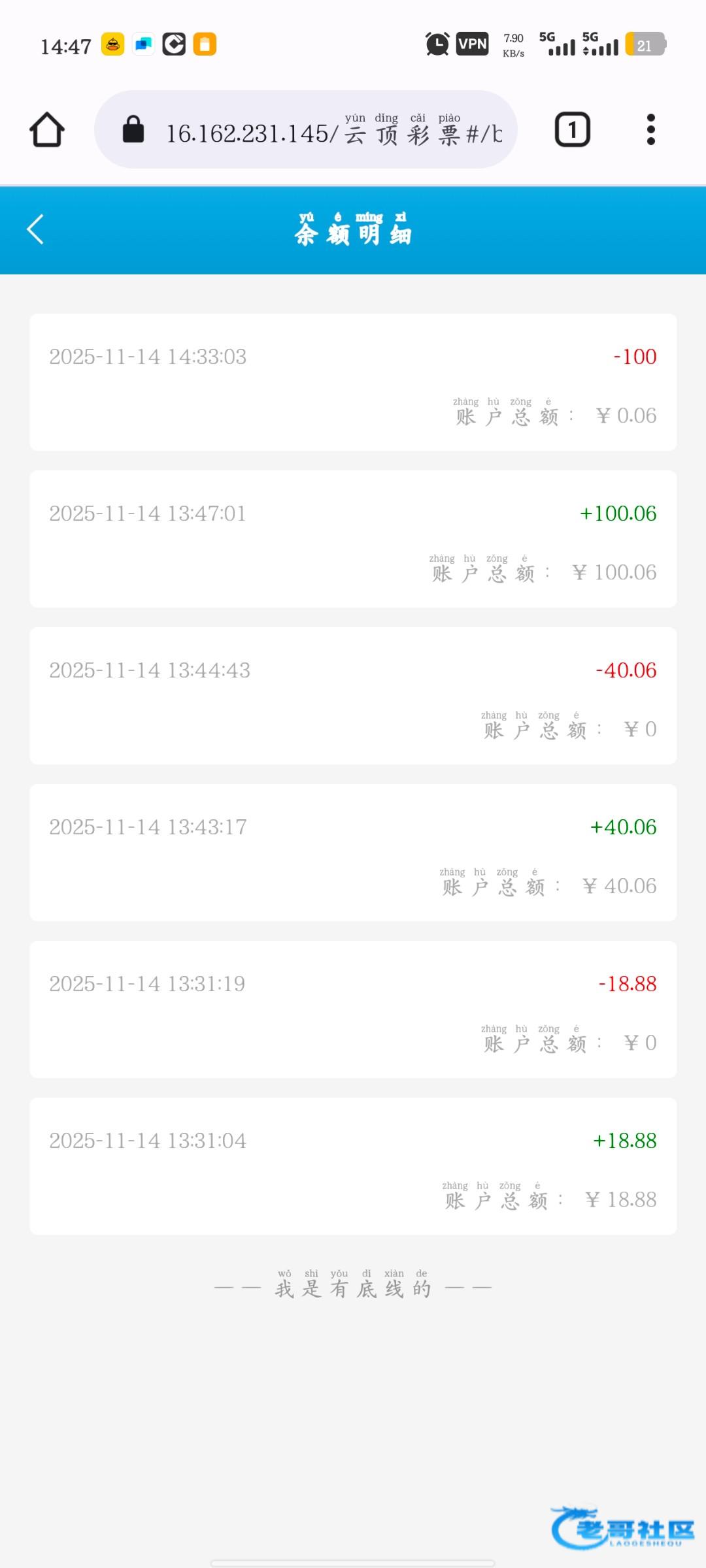Open the browser home page
This screenshot has width=706, height=1568.
[x=47, y=129]
